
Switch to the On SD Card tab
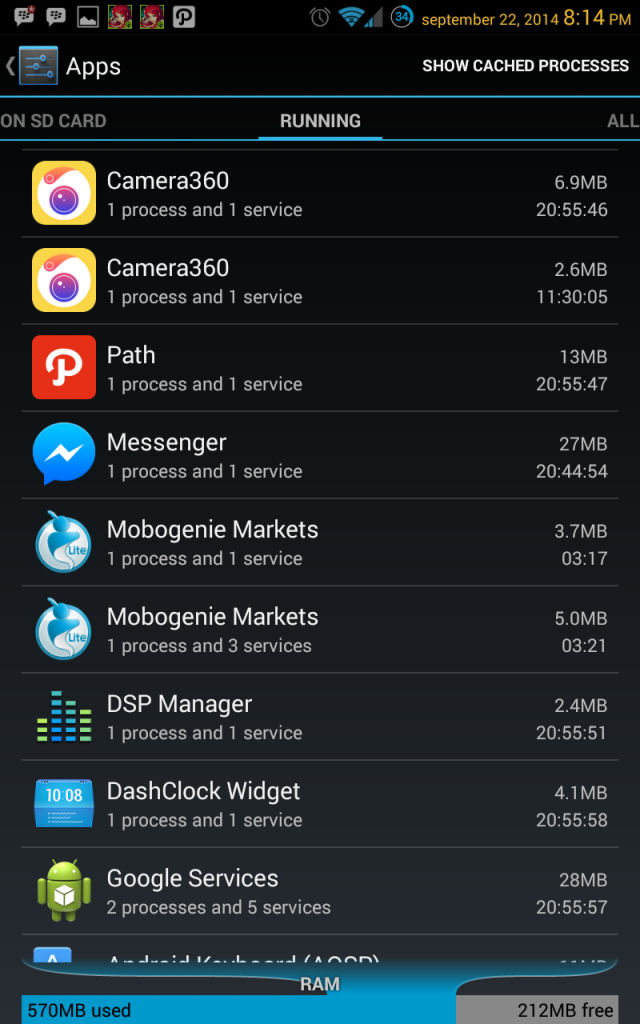(54, 121)
